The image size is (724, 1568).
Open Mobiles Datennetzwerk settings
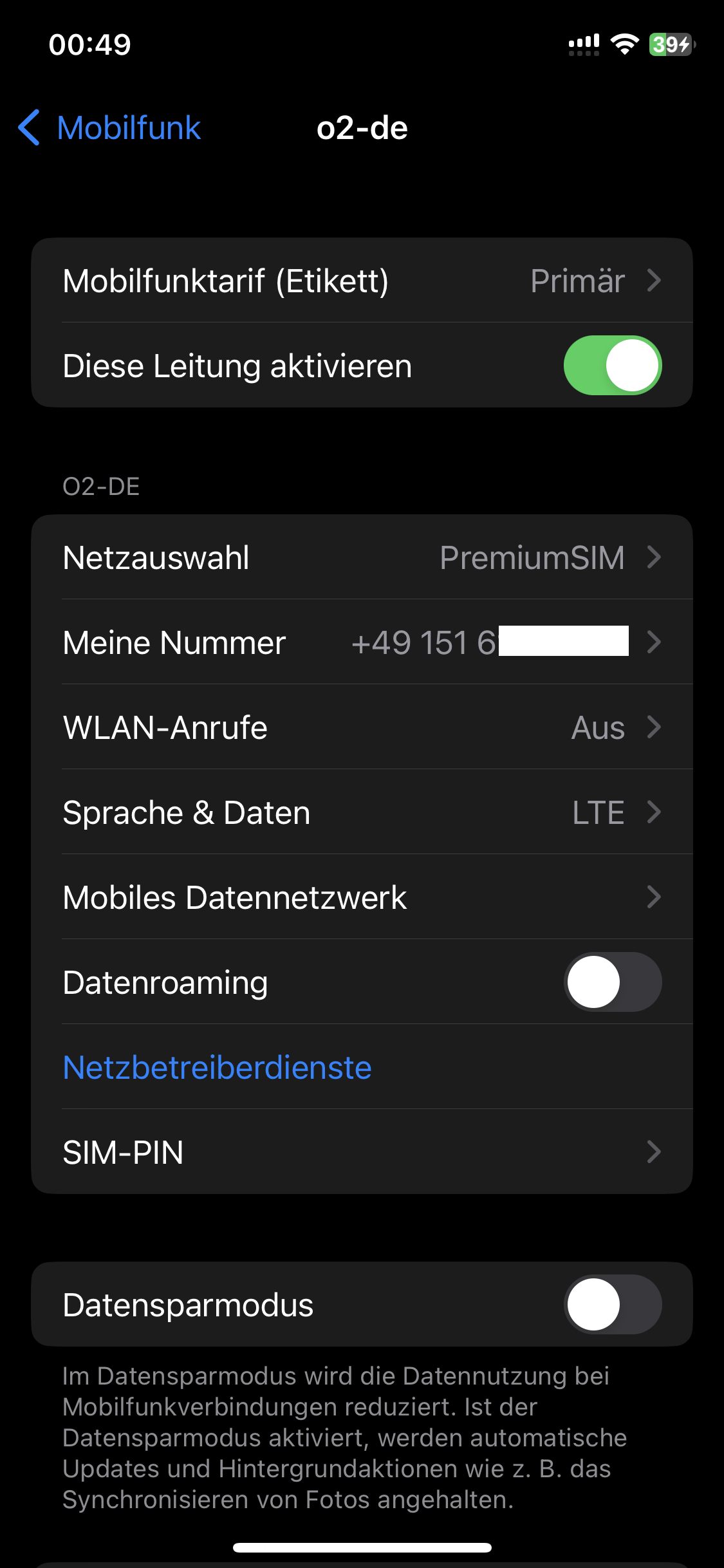pos(362,897)
